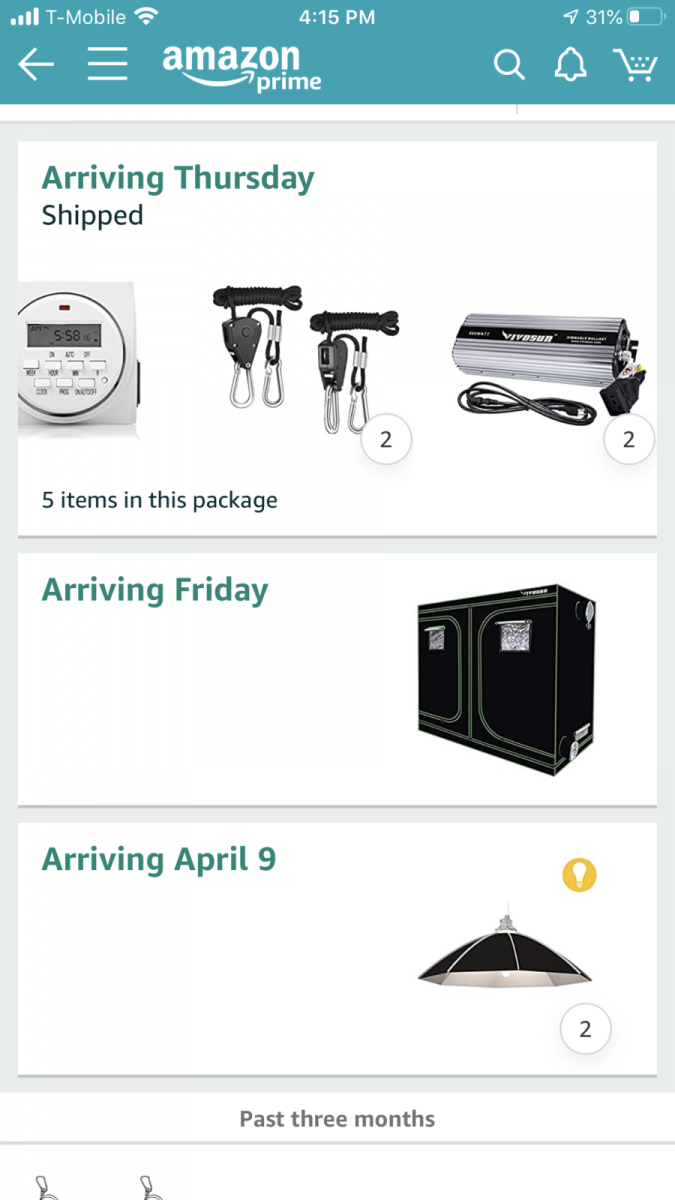Go back using the arrow
The width and height of the screenshot is (675, 1200).
pos(36,66)
